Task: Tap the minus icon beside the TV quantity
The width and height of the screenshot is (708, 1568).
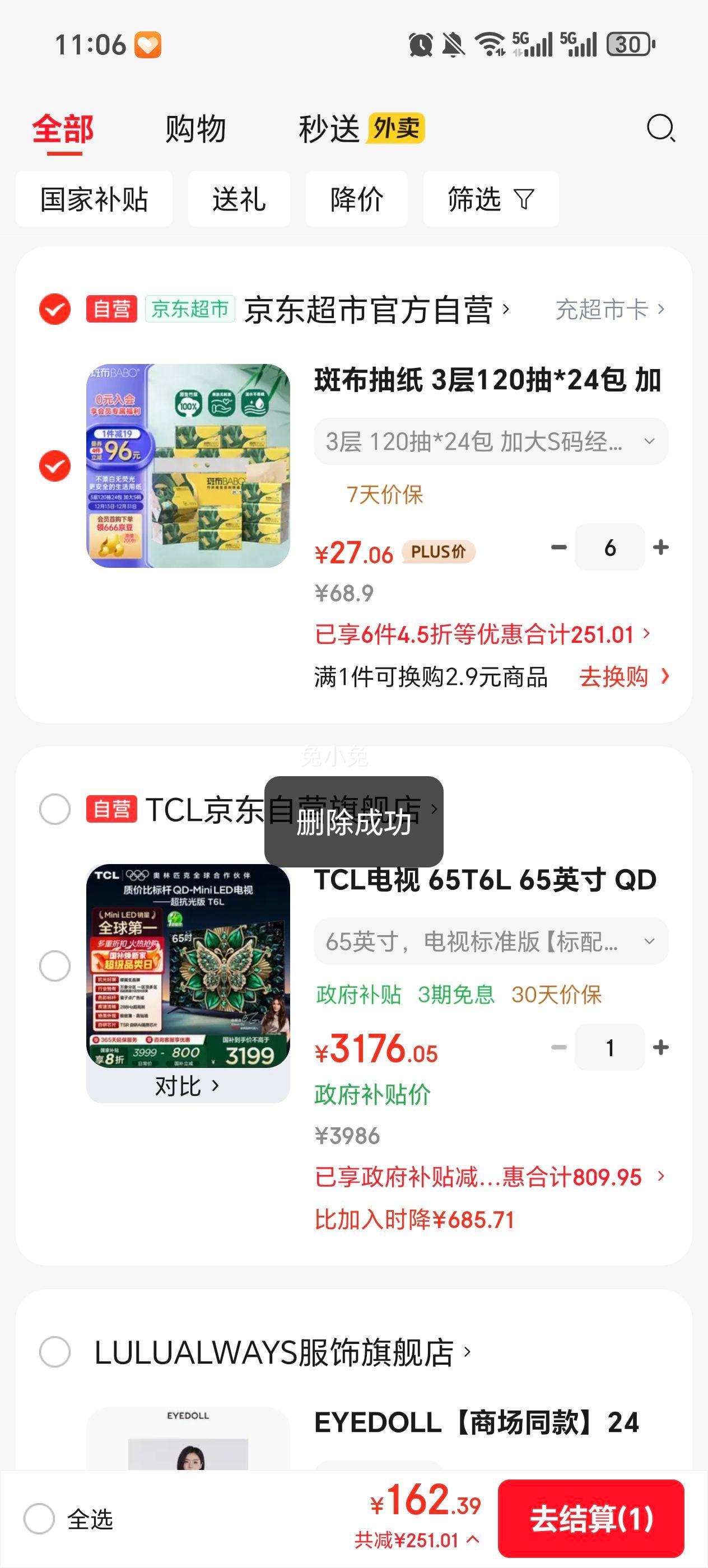Action: click(558, 1047)
